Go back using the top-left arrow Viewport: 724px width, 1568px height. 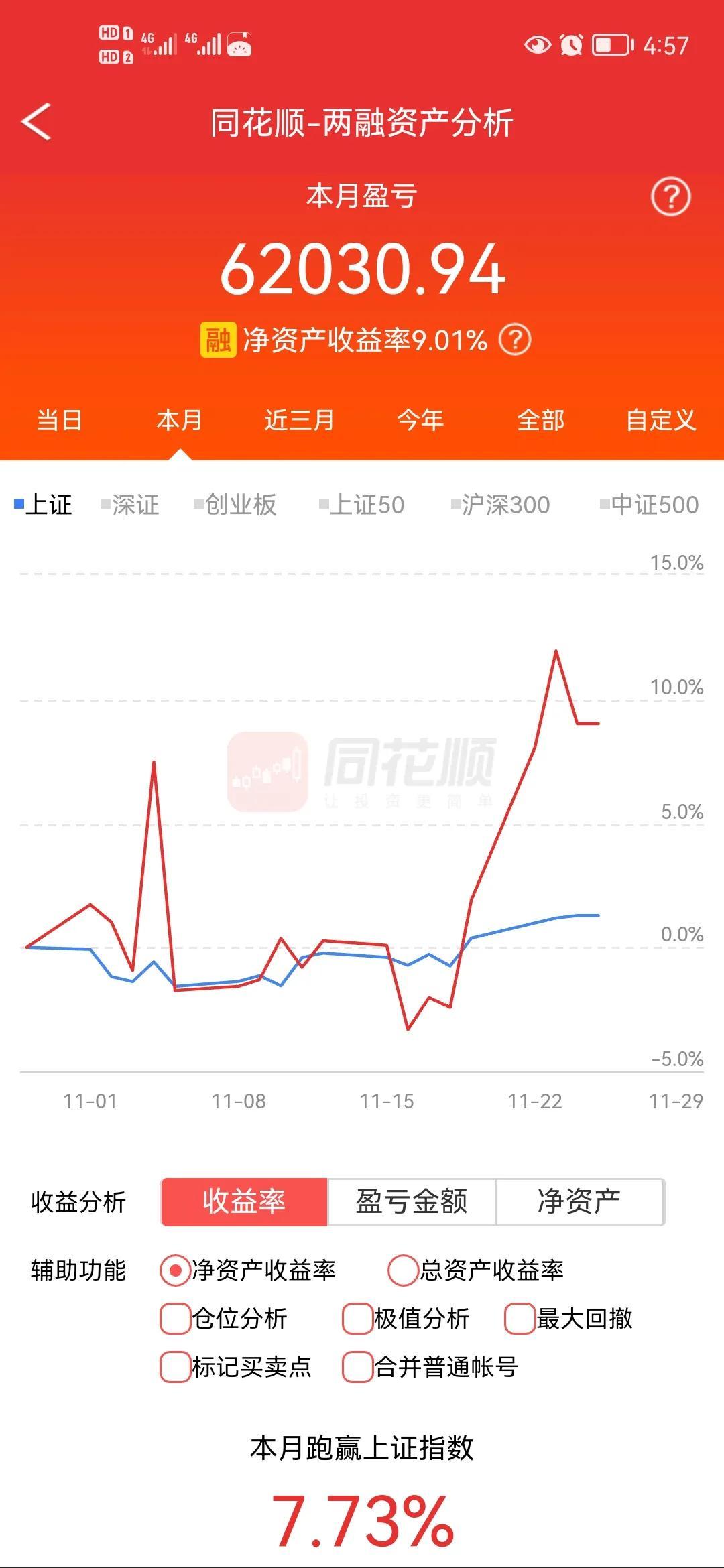pyautogui.click(x=36, y=122)
